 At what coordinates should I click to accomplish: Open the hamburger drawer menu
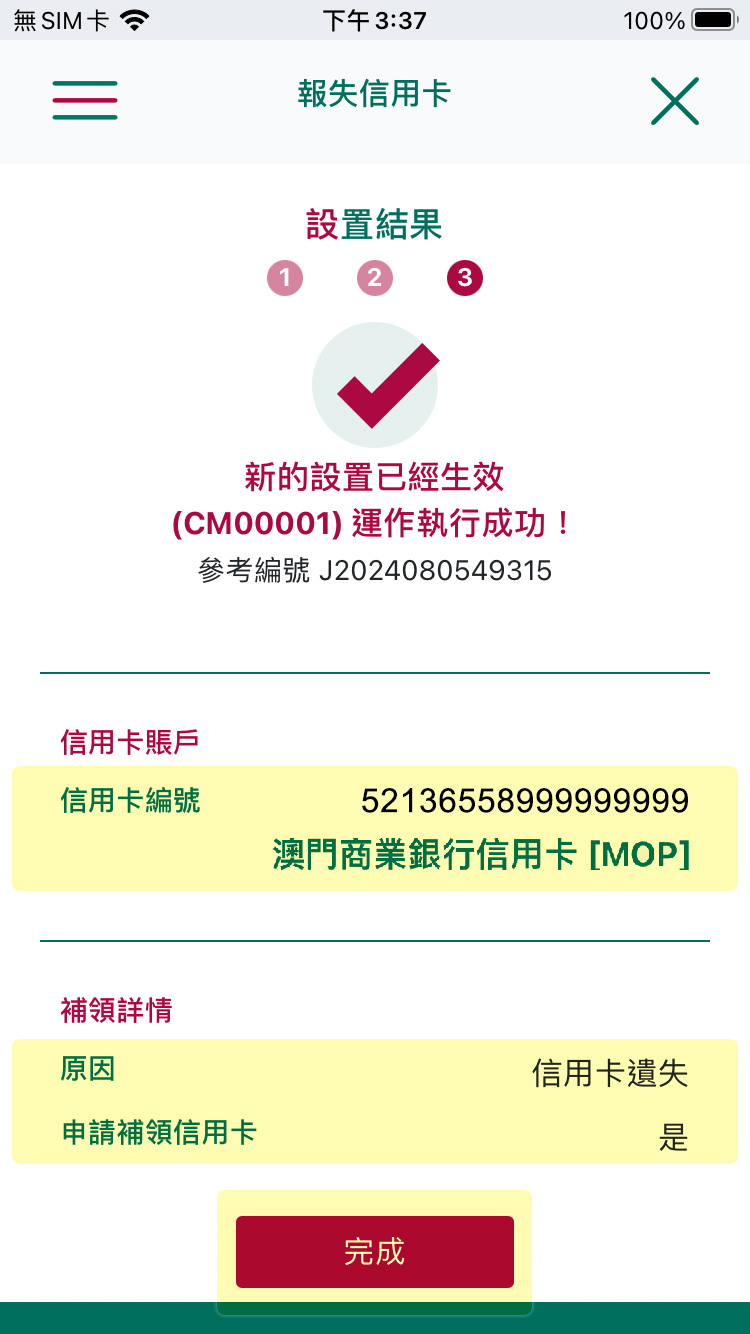85,101
